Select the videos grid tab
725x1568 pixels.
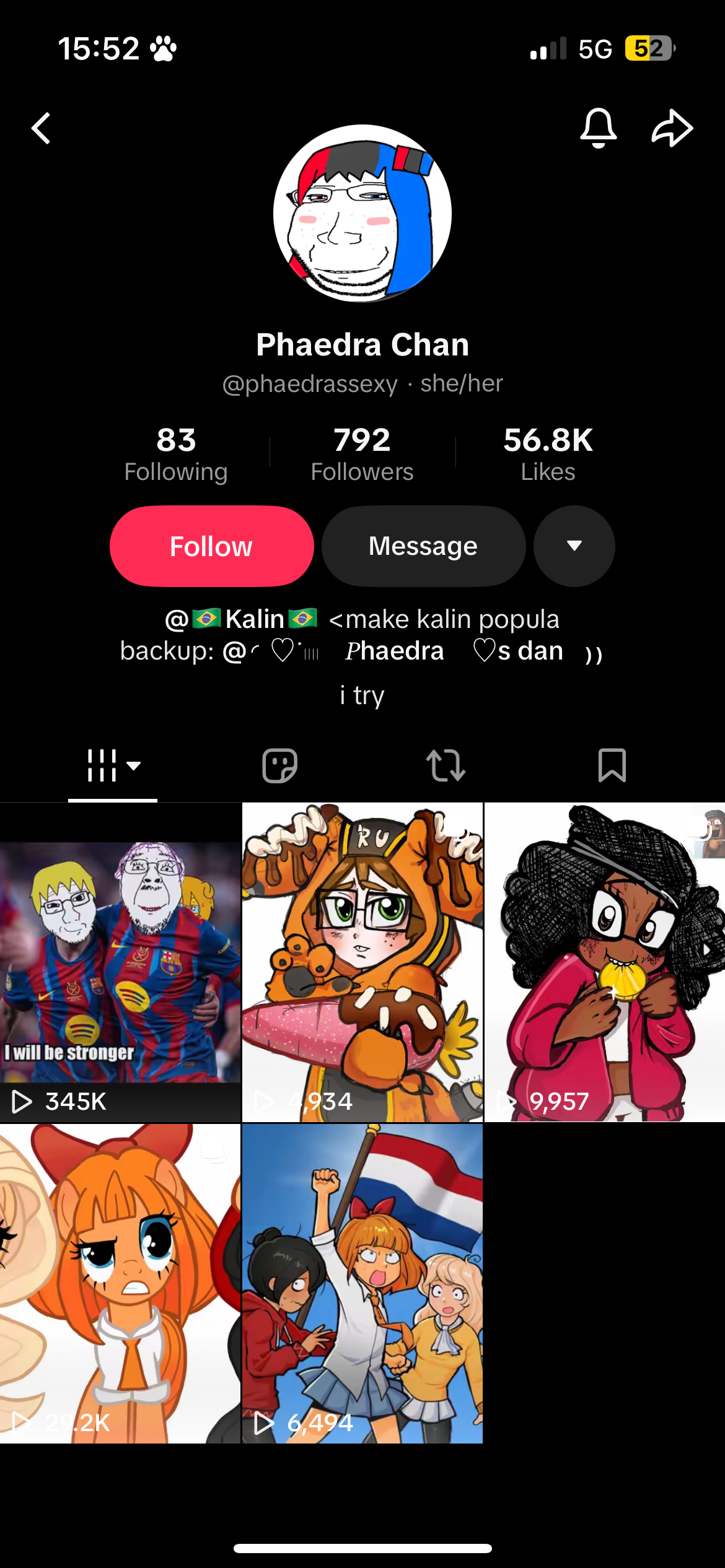[x=113, y=765]
